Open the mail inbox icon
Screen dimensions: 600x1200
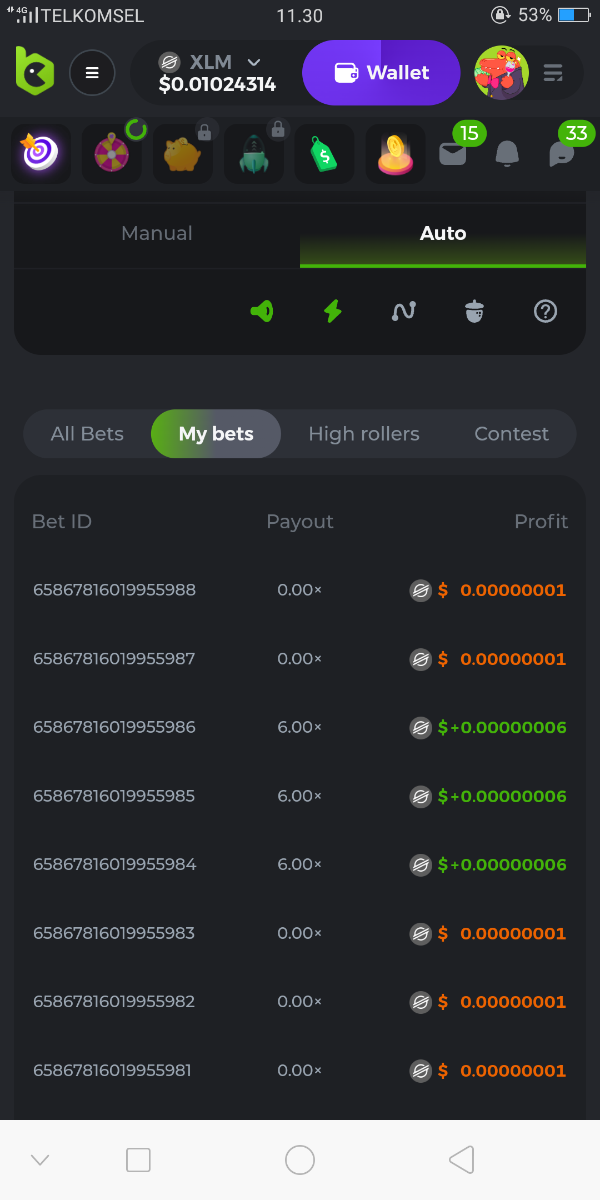(453, 154)
